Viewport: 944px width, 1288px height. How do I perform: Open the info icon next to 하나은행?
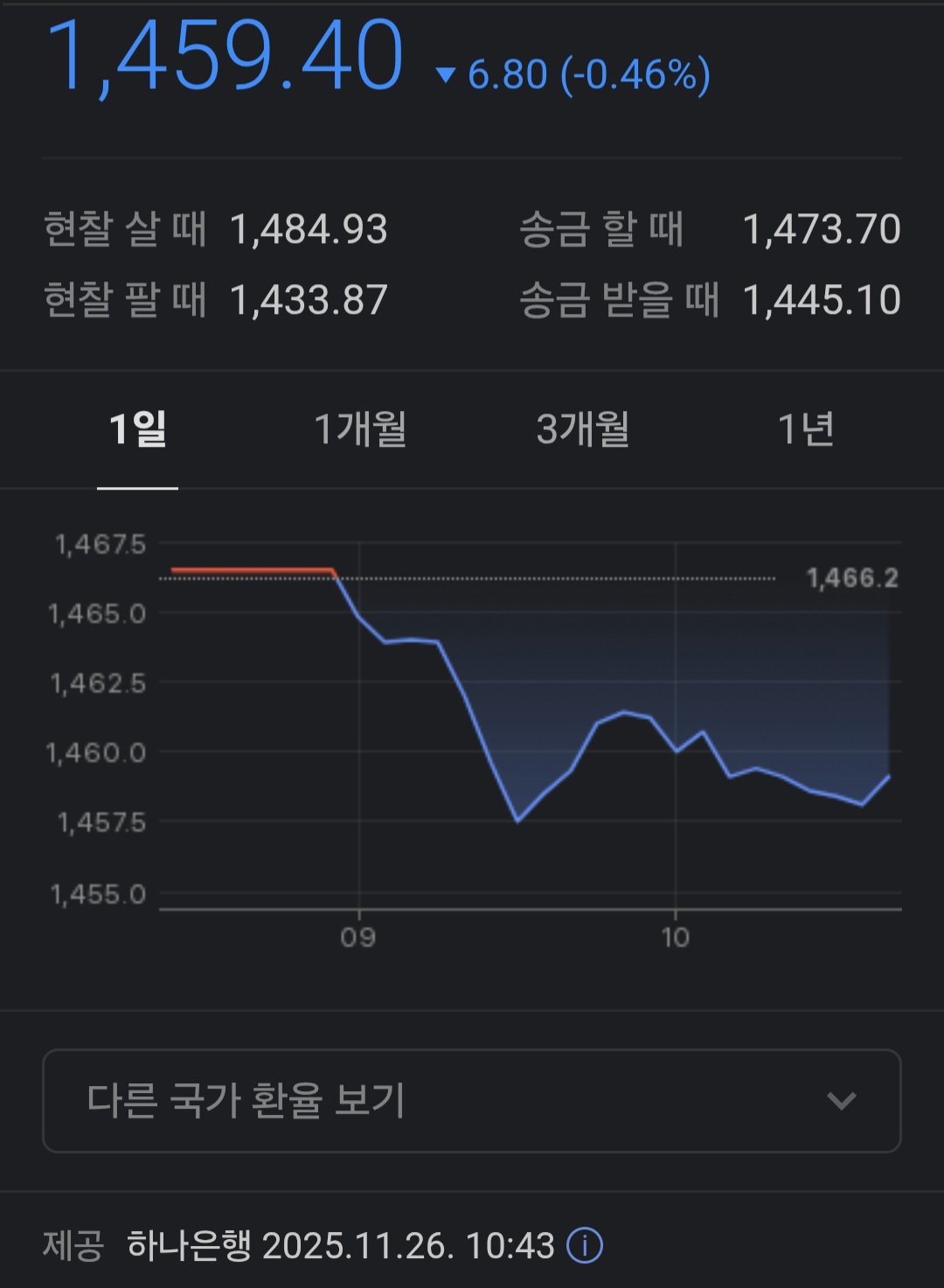[585, 1245]
